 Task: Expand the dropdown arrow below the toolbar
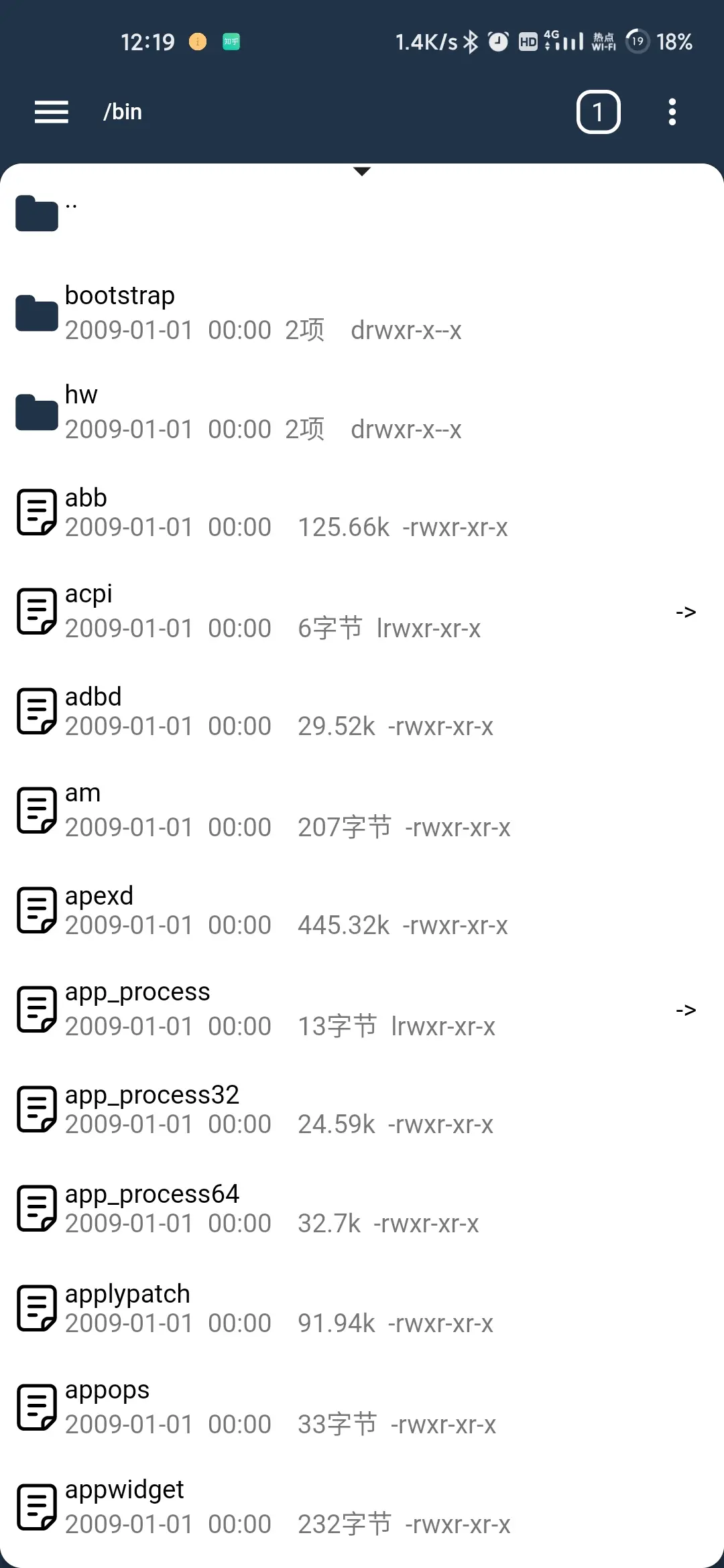tap(362, 172)
